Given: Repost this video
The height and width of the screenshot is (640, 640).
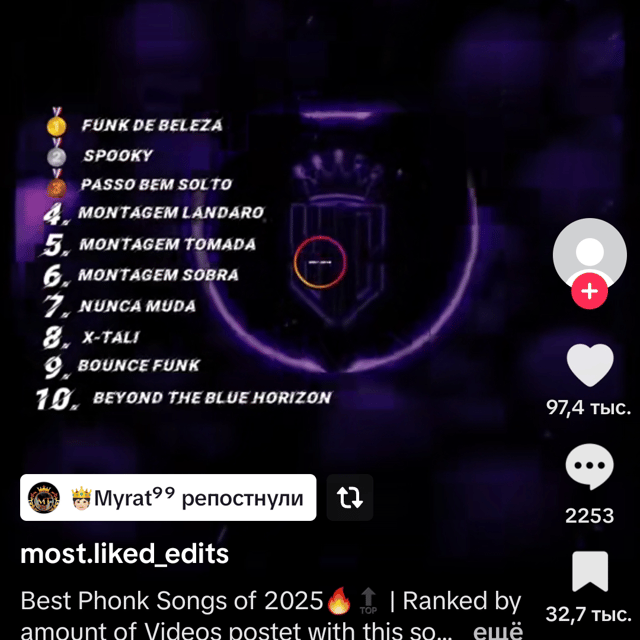Looking at the screenshot, I should click(350, 498).
